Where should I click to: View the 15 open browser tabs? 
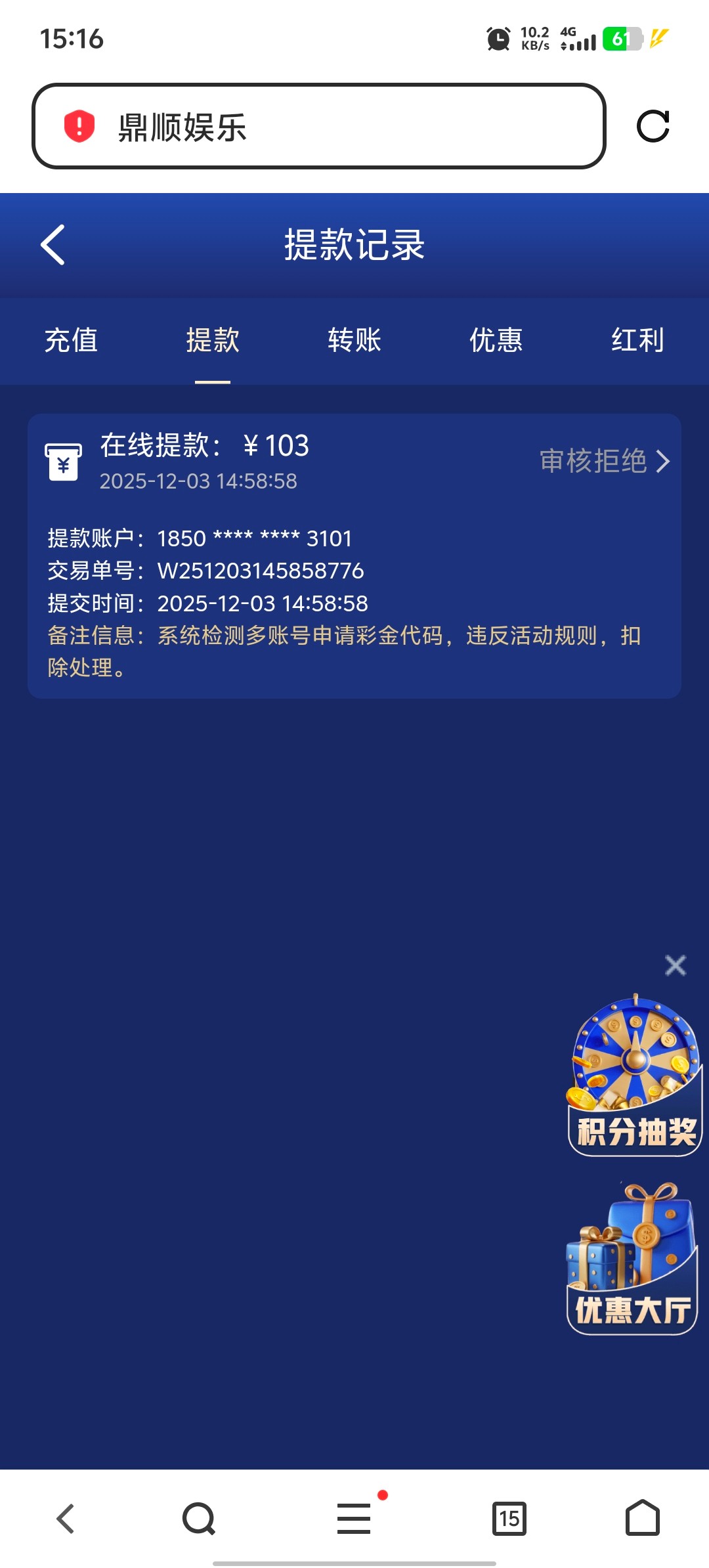coord(509,1518)
